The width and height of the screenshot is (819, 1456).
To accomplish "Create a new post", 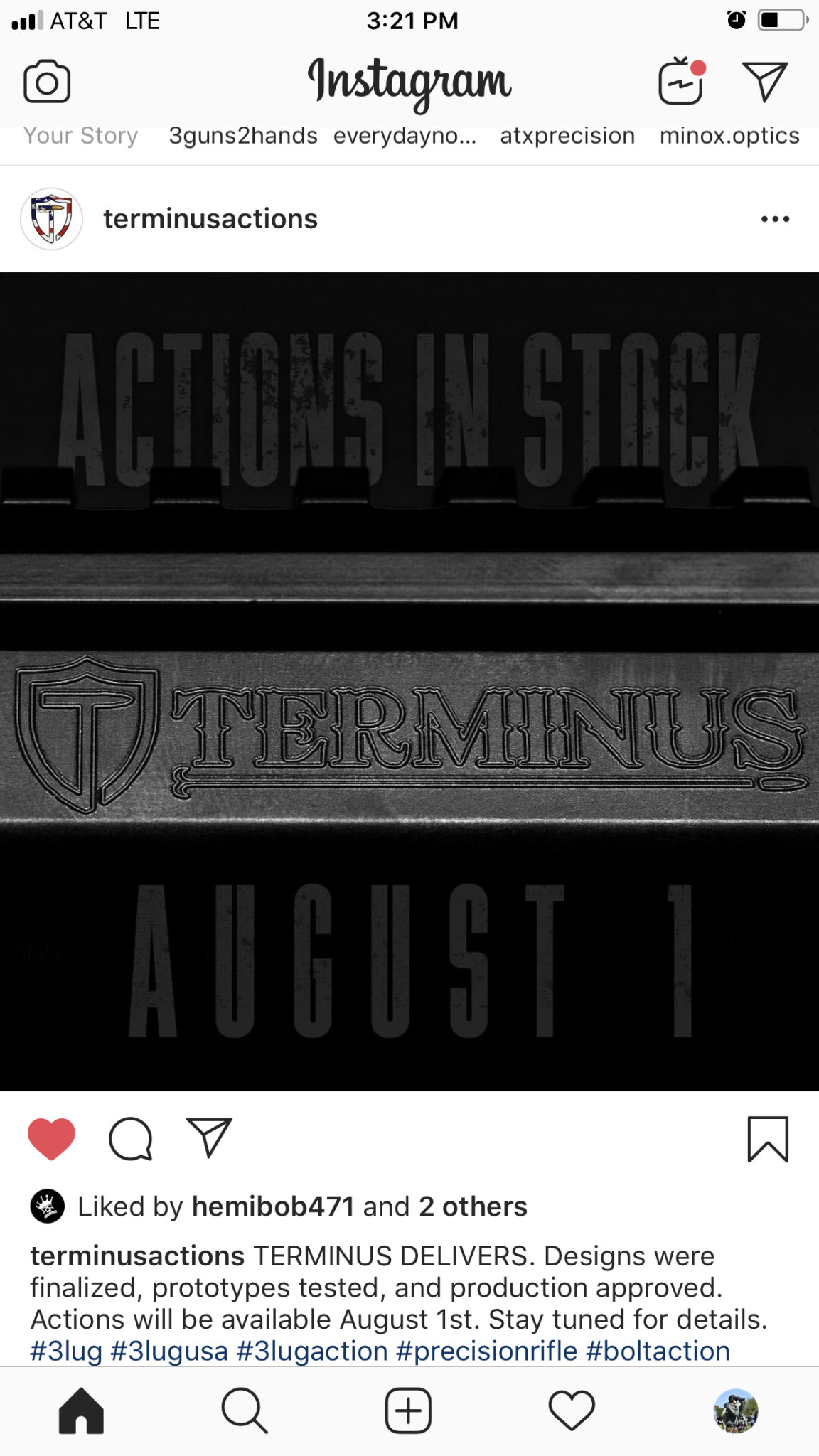I will click(408, 1410).
